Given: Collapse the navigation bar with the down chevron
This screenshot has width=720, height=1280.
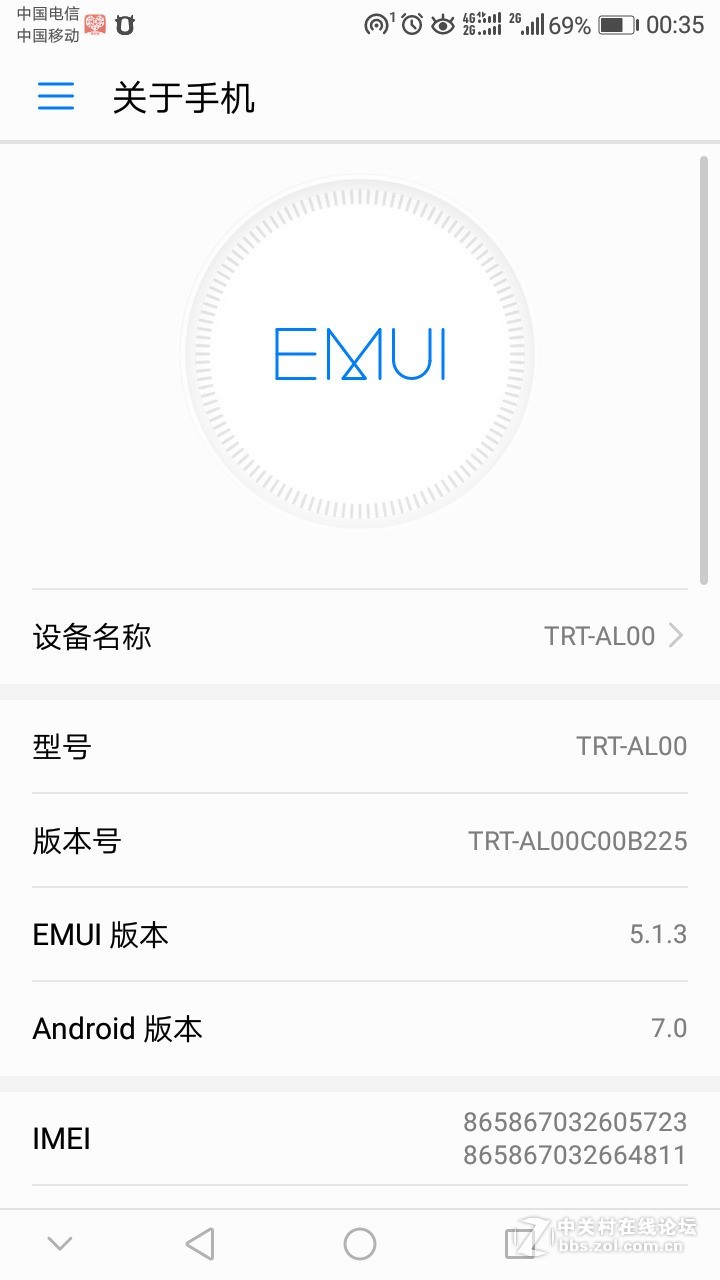Looking at the screenshot, I should coord(60,1243).
